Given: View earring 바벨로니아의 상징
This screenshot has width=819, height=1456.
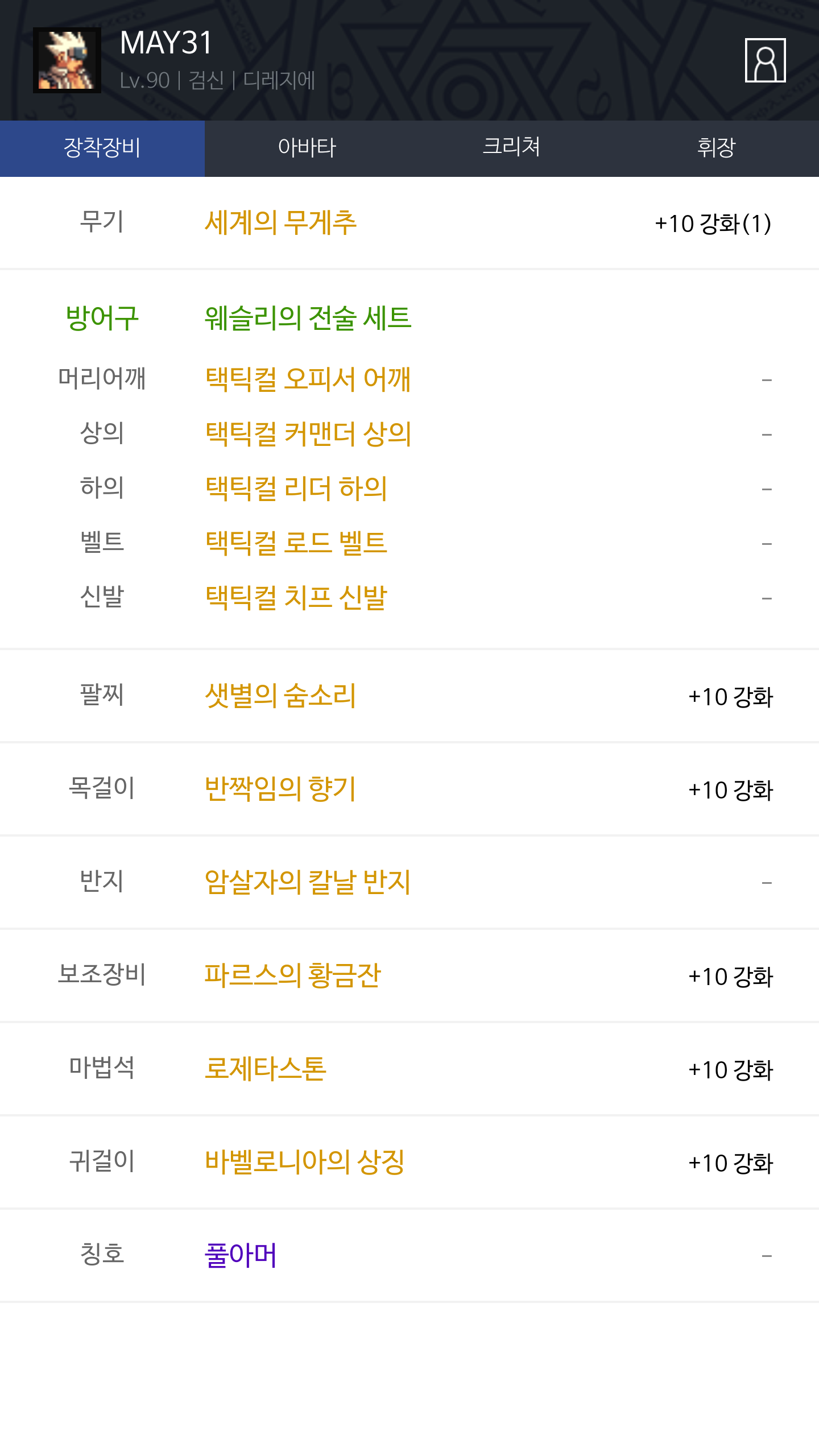Looking at the screenshot, I should point(304,1162).
